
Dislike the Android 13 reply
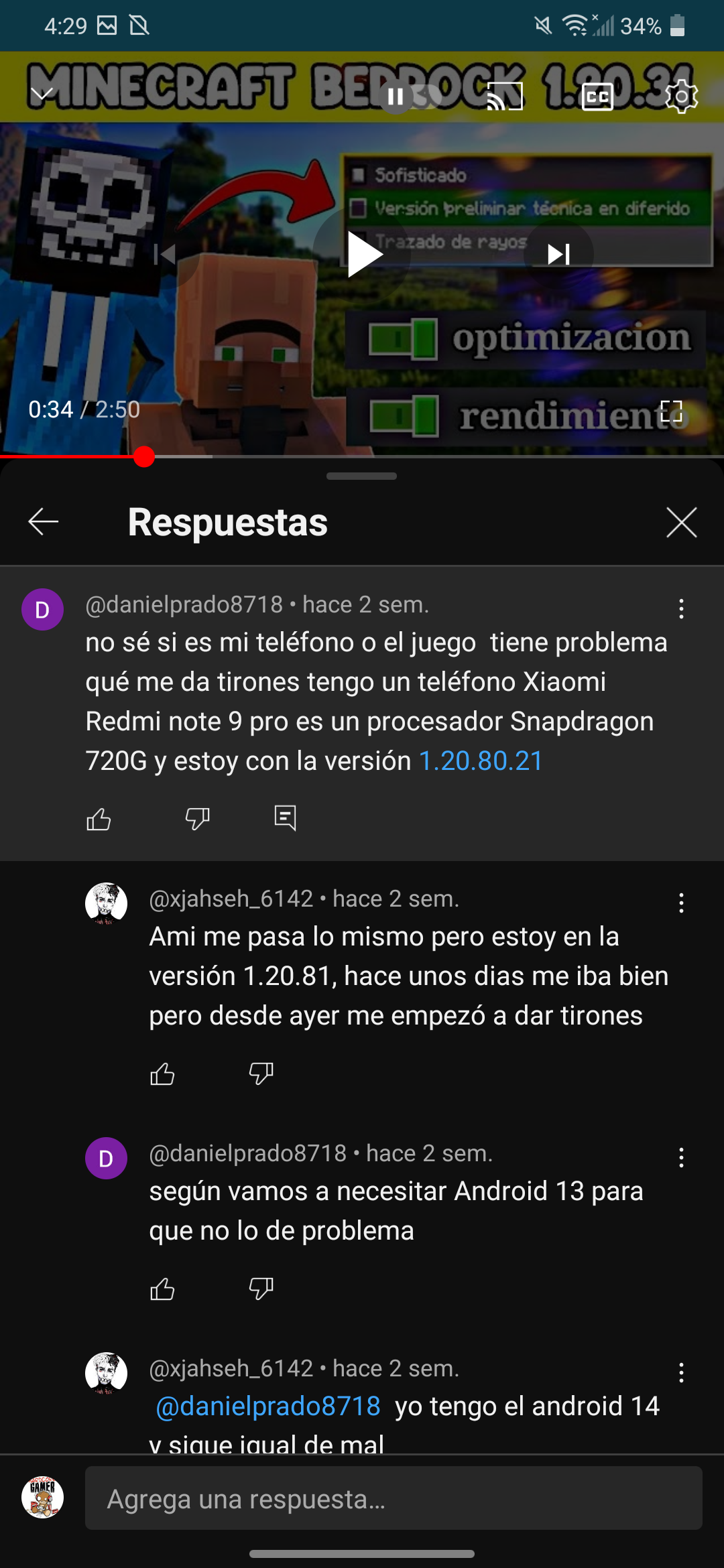click(x=261, y=1289)
